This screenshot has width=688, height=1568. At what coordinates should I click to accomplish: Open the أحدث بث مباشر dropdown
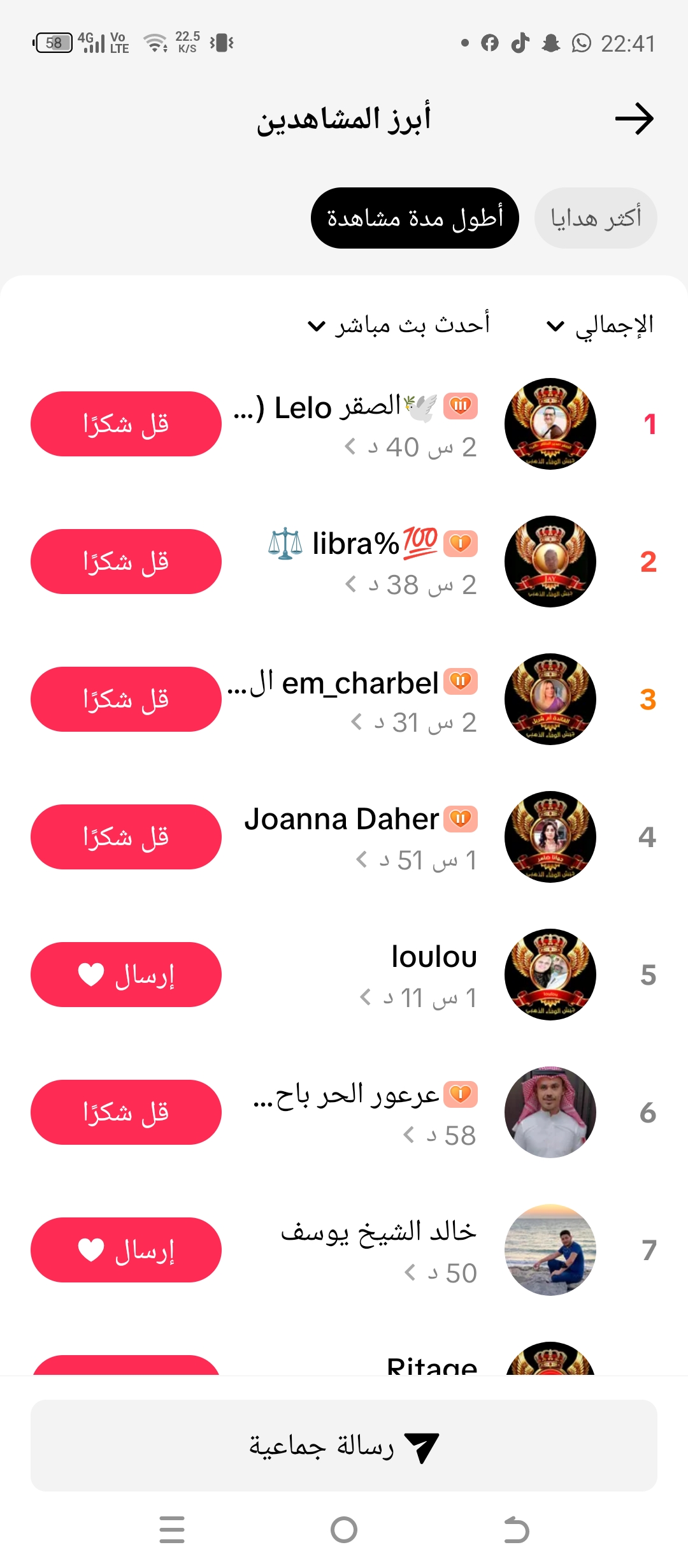tap(399, 326)
